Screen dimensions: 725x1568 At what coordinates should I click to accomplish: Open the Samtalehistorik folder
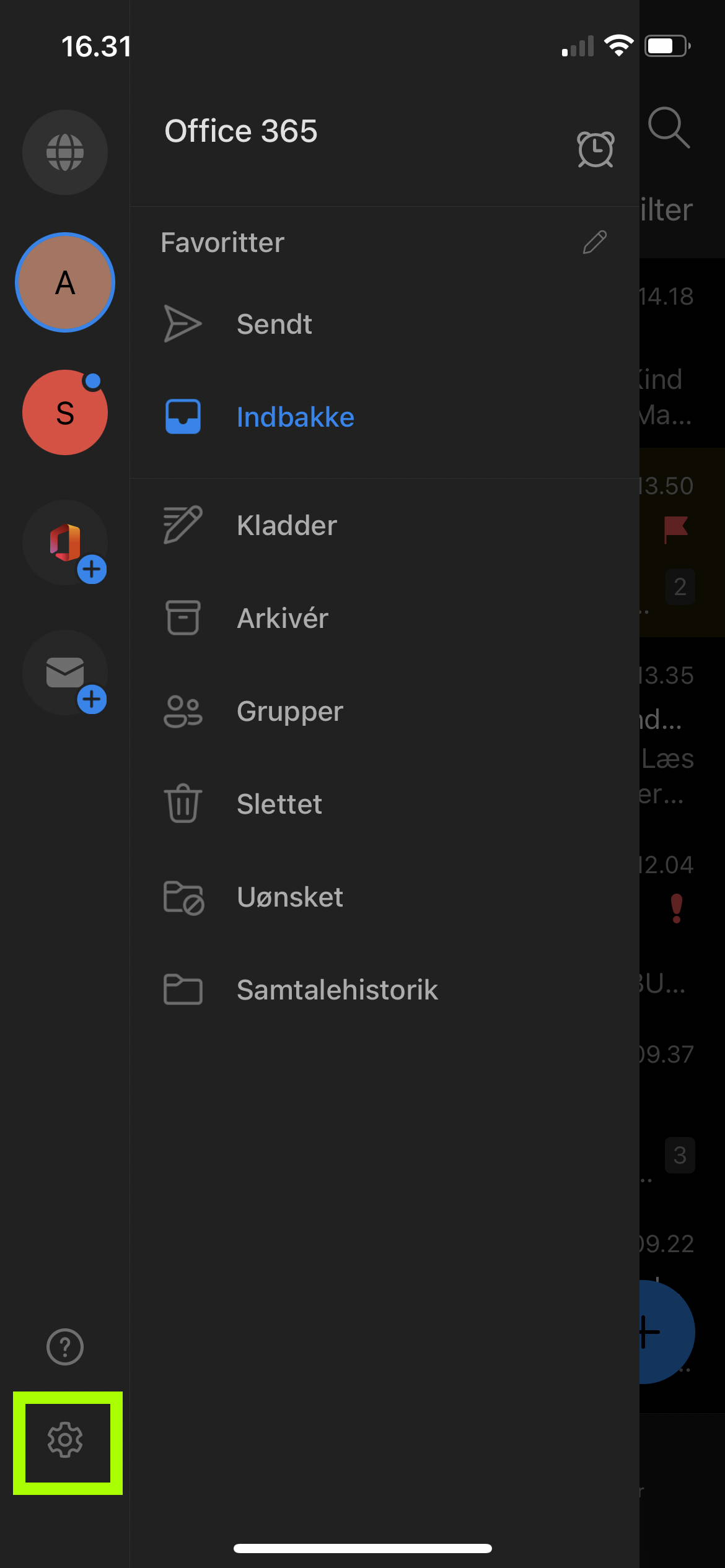pyautogui.click(x=336, y=990)
